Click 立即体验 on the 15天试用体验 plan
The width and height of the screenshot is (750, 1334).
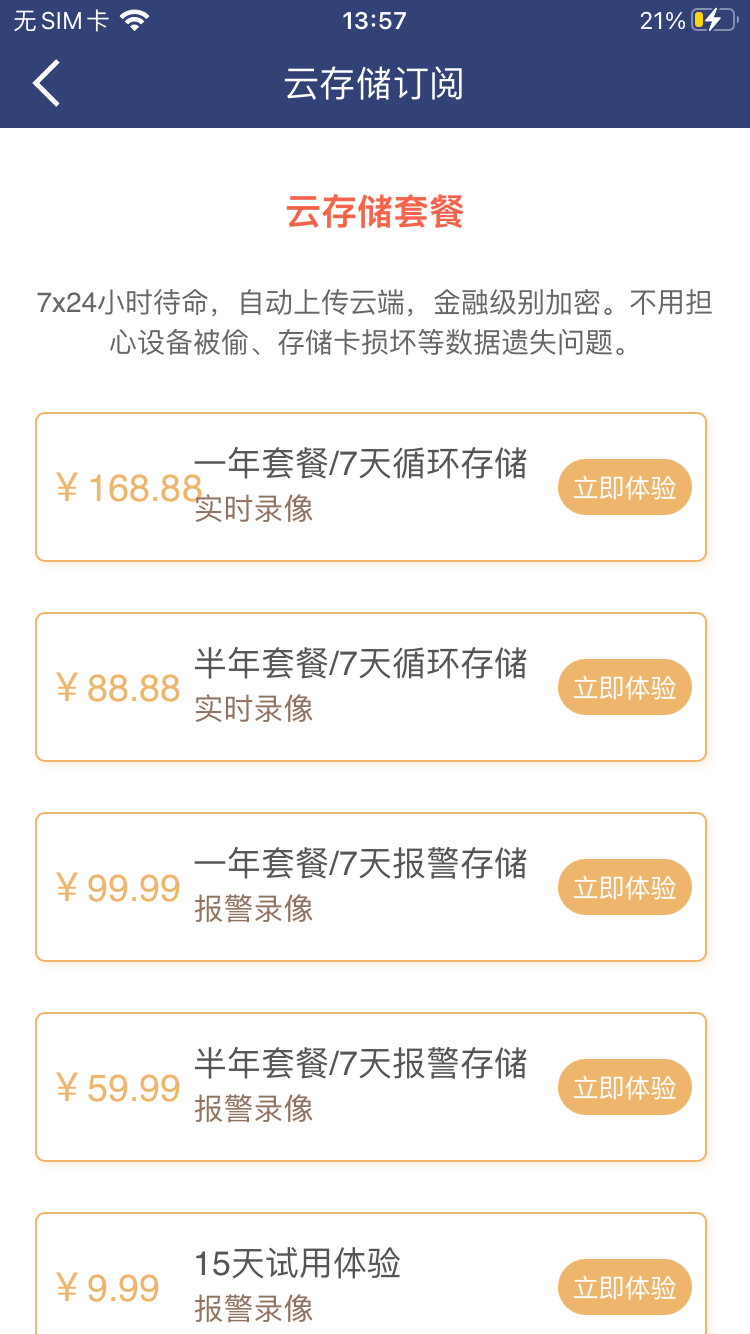tap(624, 1287)
